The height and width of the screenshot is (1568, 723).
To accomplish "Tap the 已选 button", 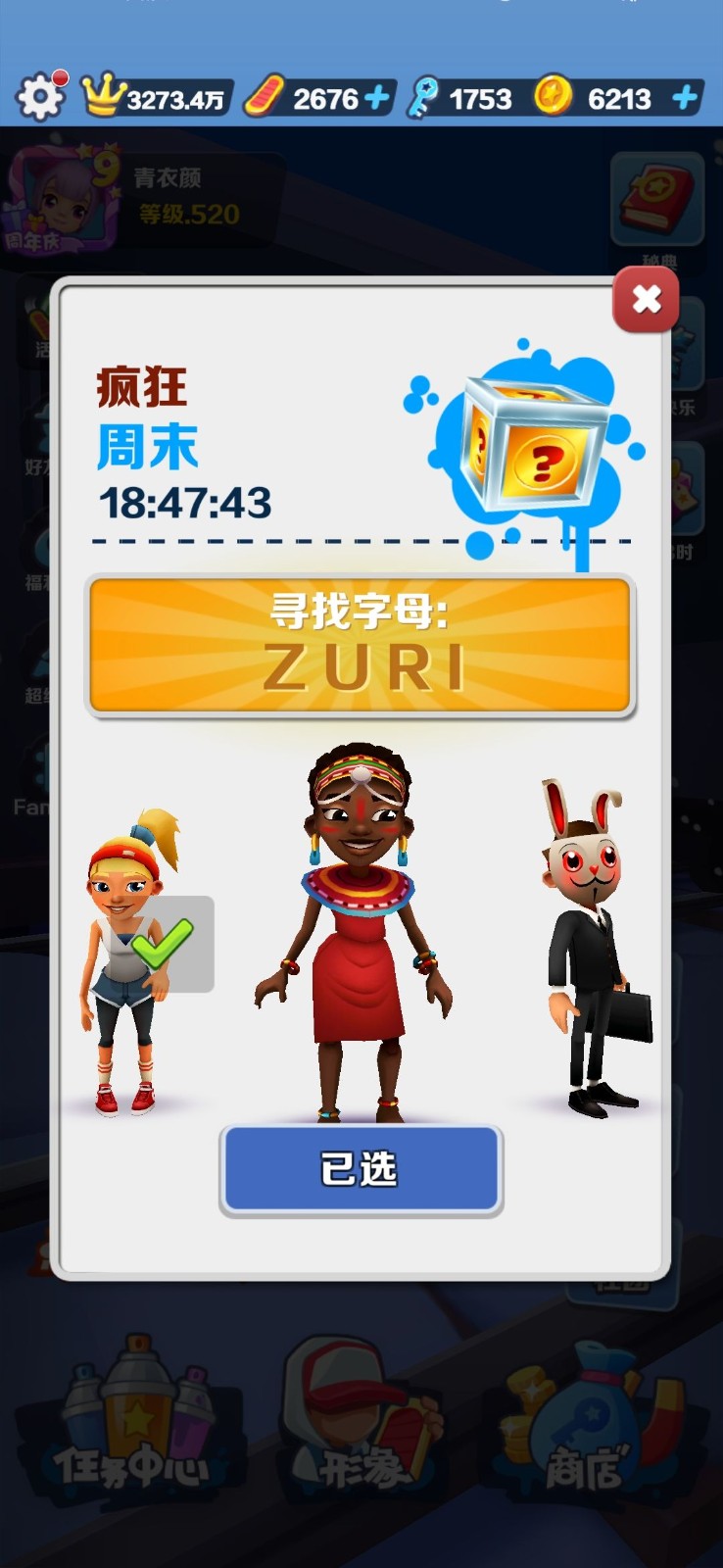I will click(x=361, y=1169).
